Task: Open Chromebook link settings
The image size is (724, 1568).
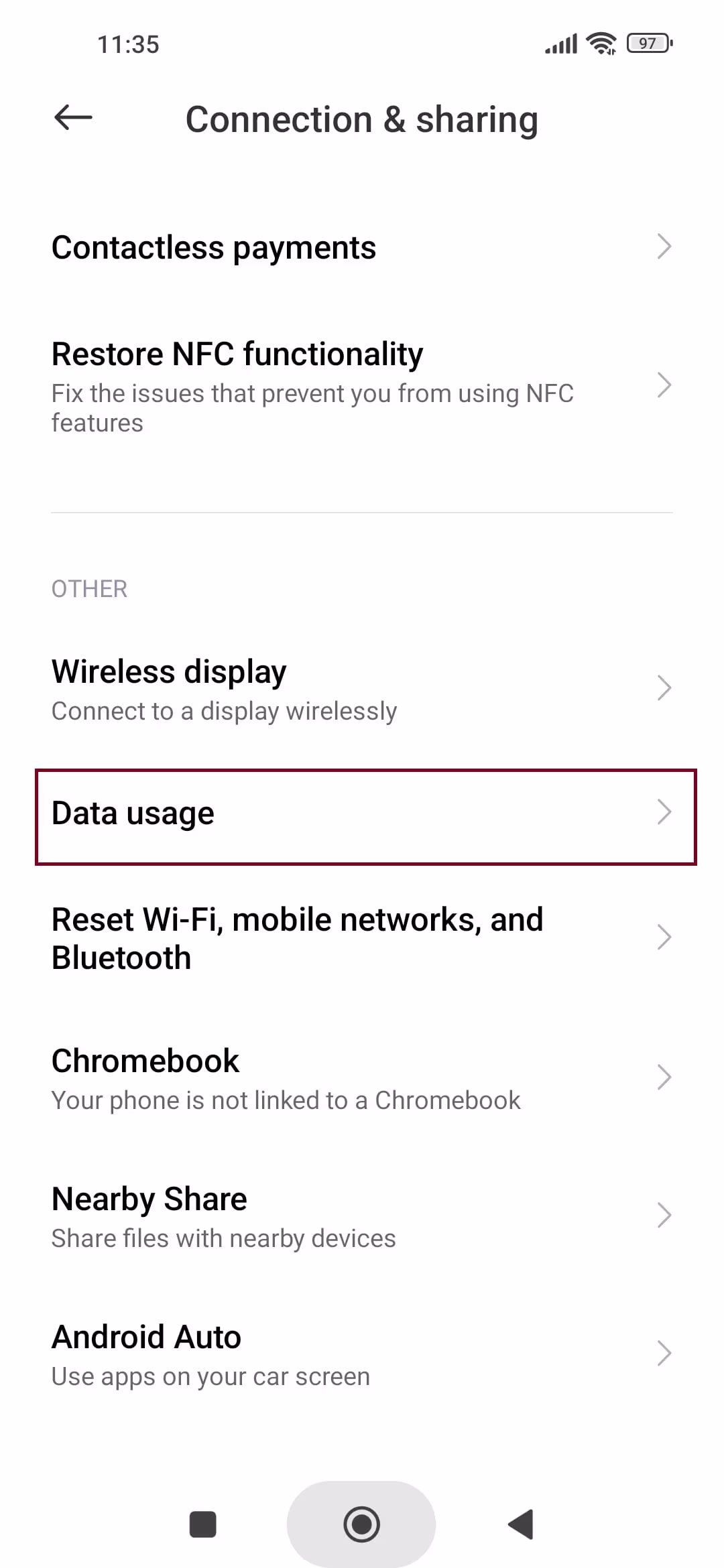Action: 362,1079
